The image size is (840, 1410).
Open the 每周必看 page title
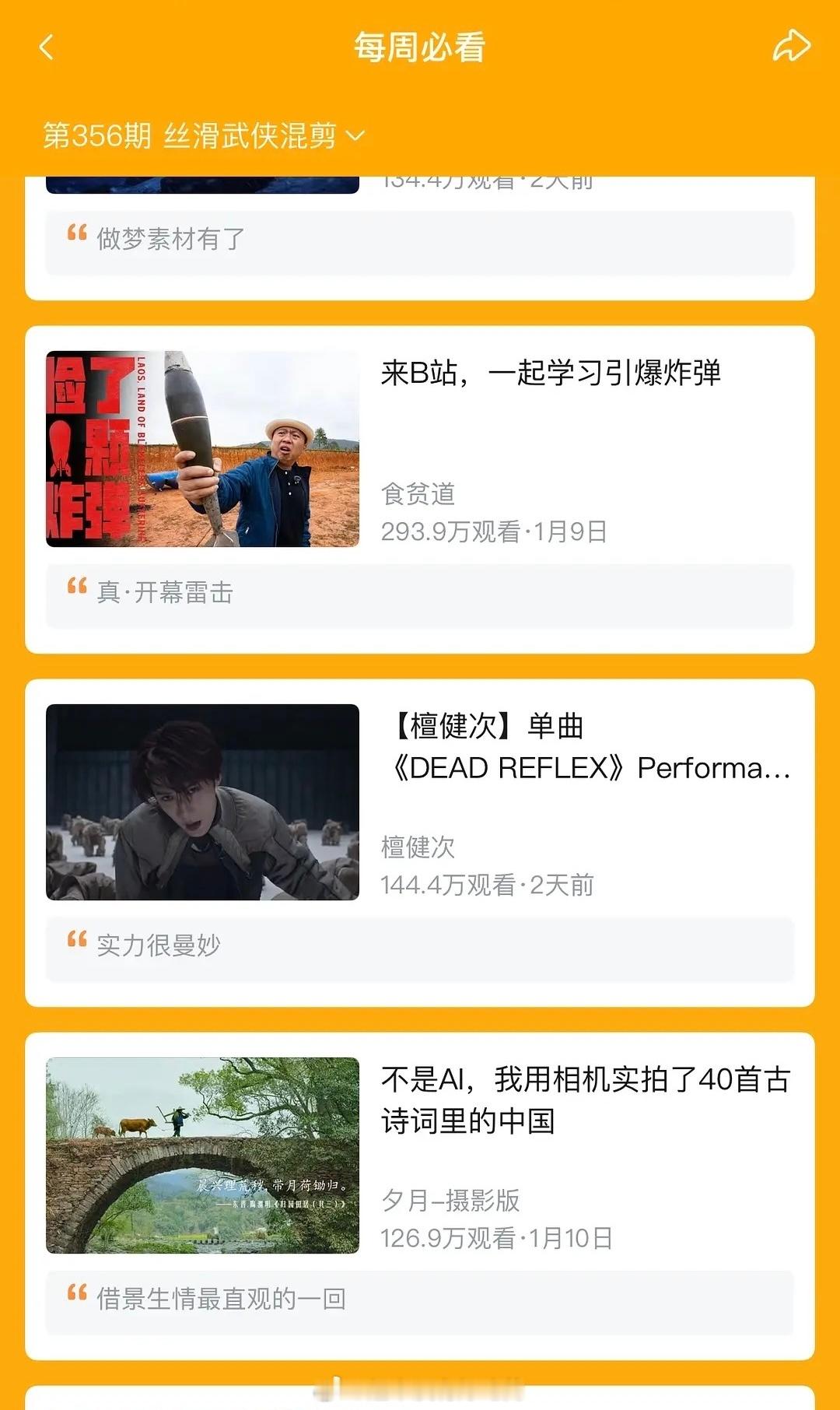[420, 47]
